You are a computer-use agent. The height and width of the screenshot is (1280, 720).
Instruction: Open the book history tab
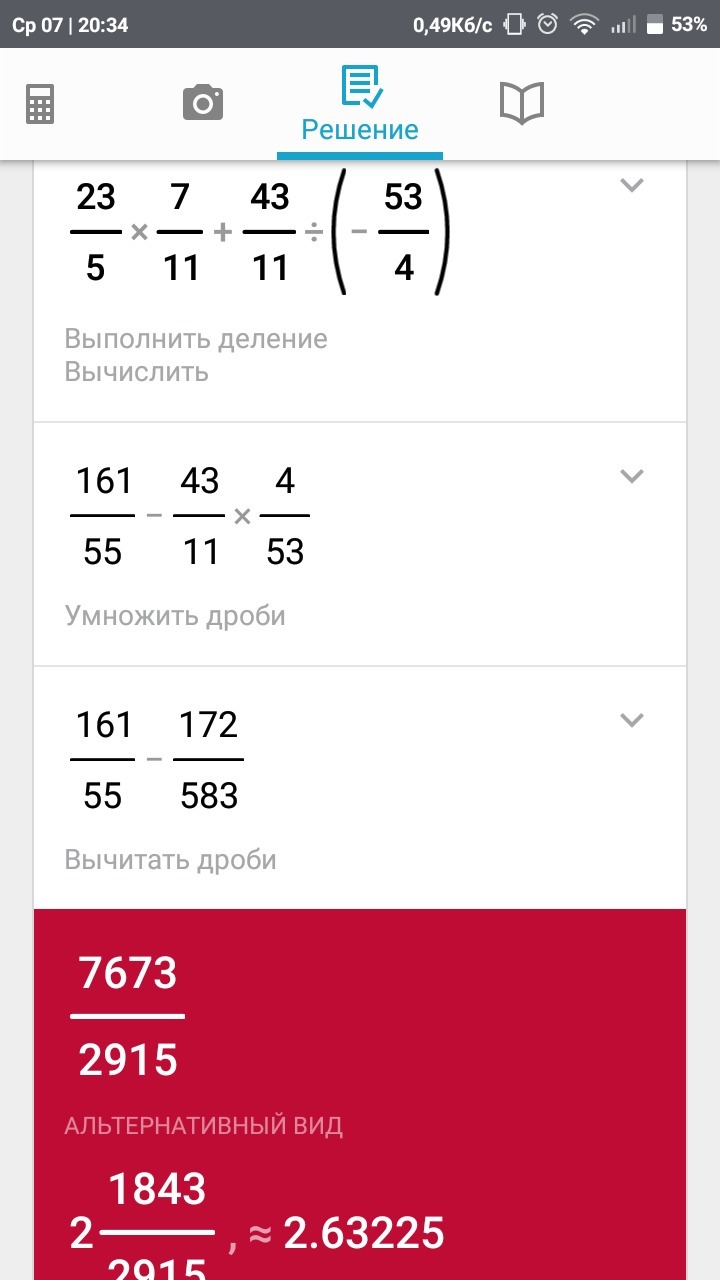[521, 104]
